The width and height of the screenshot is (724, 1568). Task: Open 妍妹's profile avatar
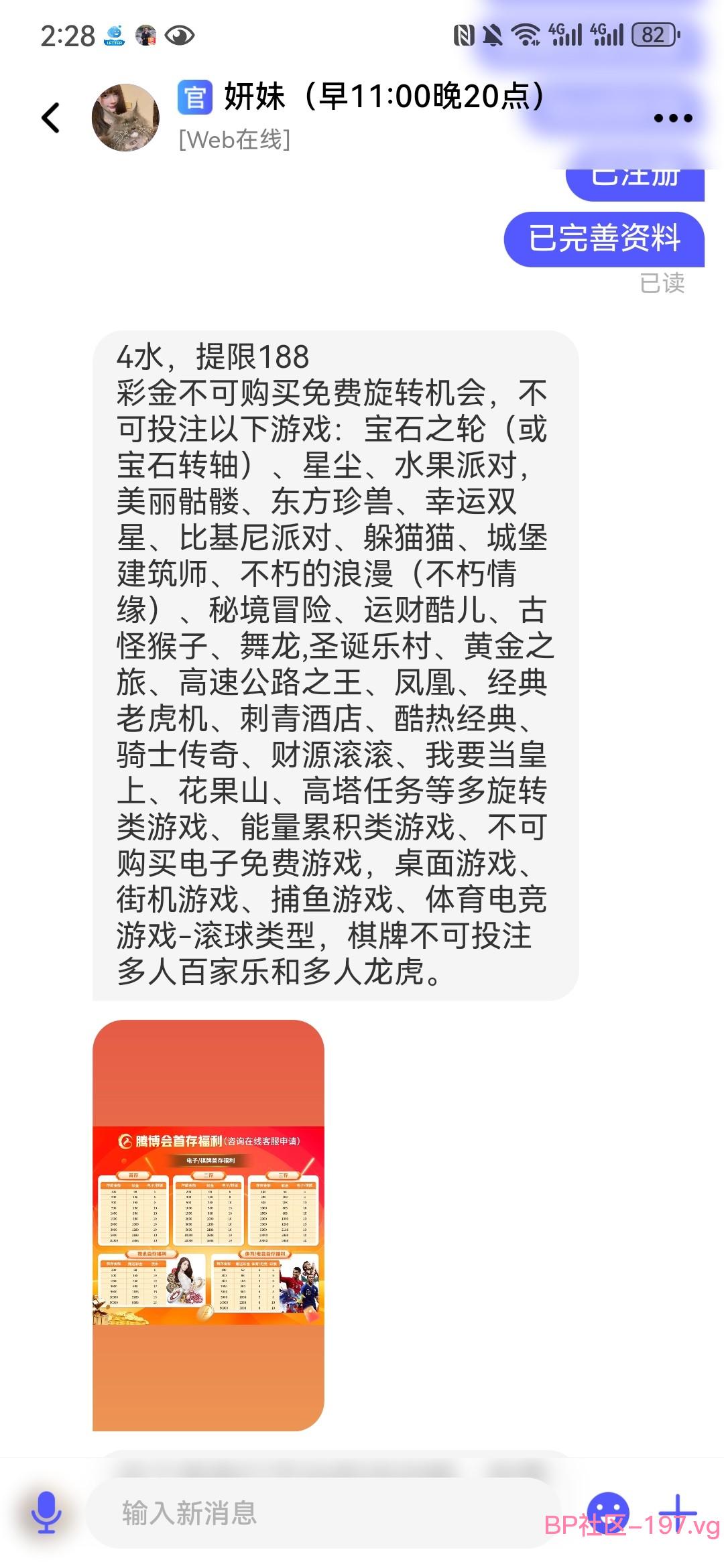click(125, 117)
